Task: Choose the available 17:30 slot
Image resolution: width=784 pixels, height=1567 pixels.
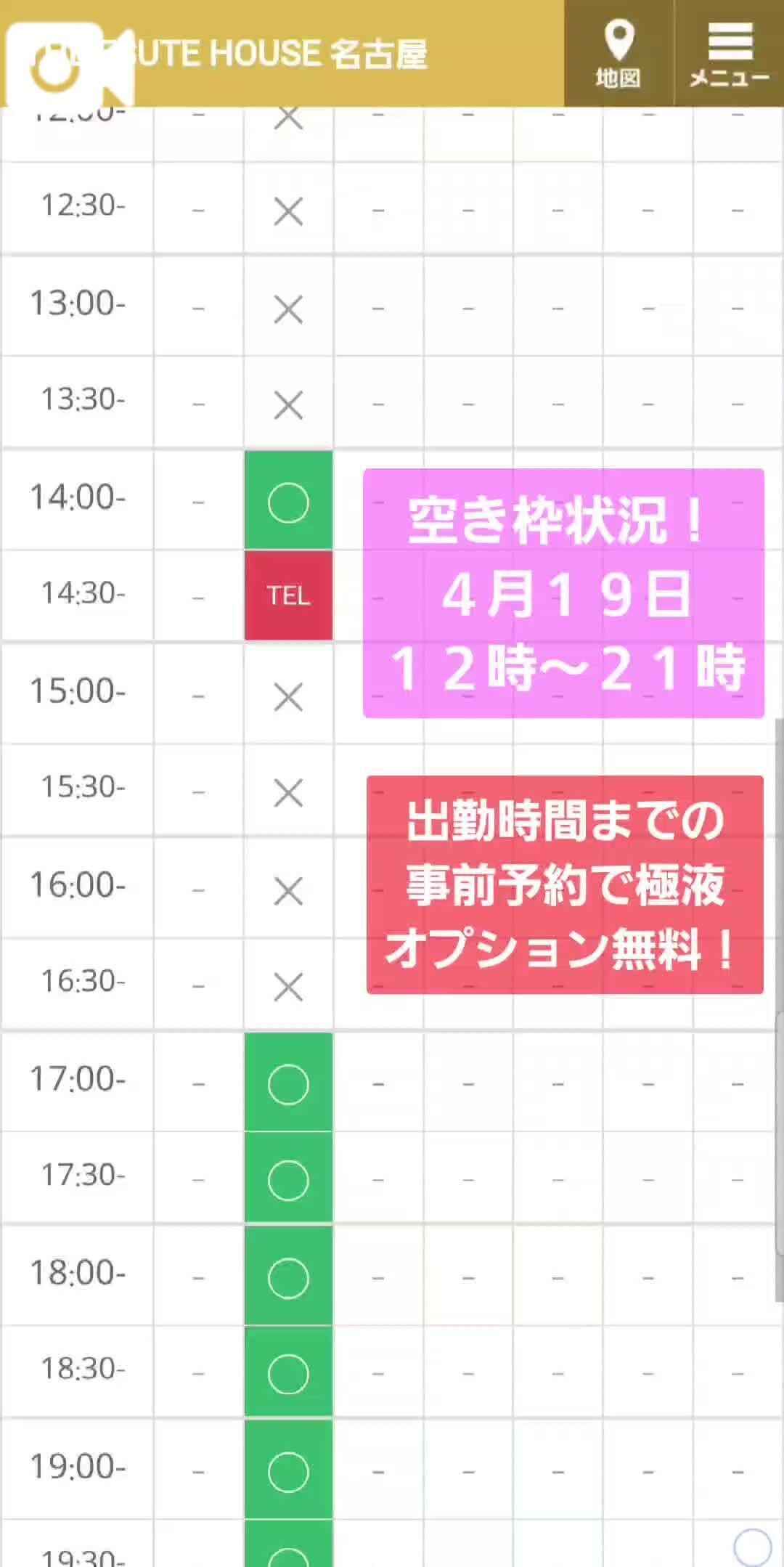Action: point(288,1178)
